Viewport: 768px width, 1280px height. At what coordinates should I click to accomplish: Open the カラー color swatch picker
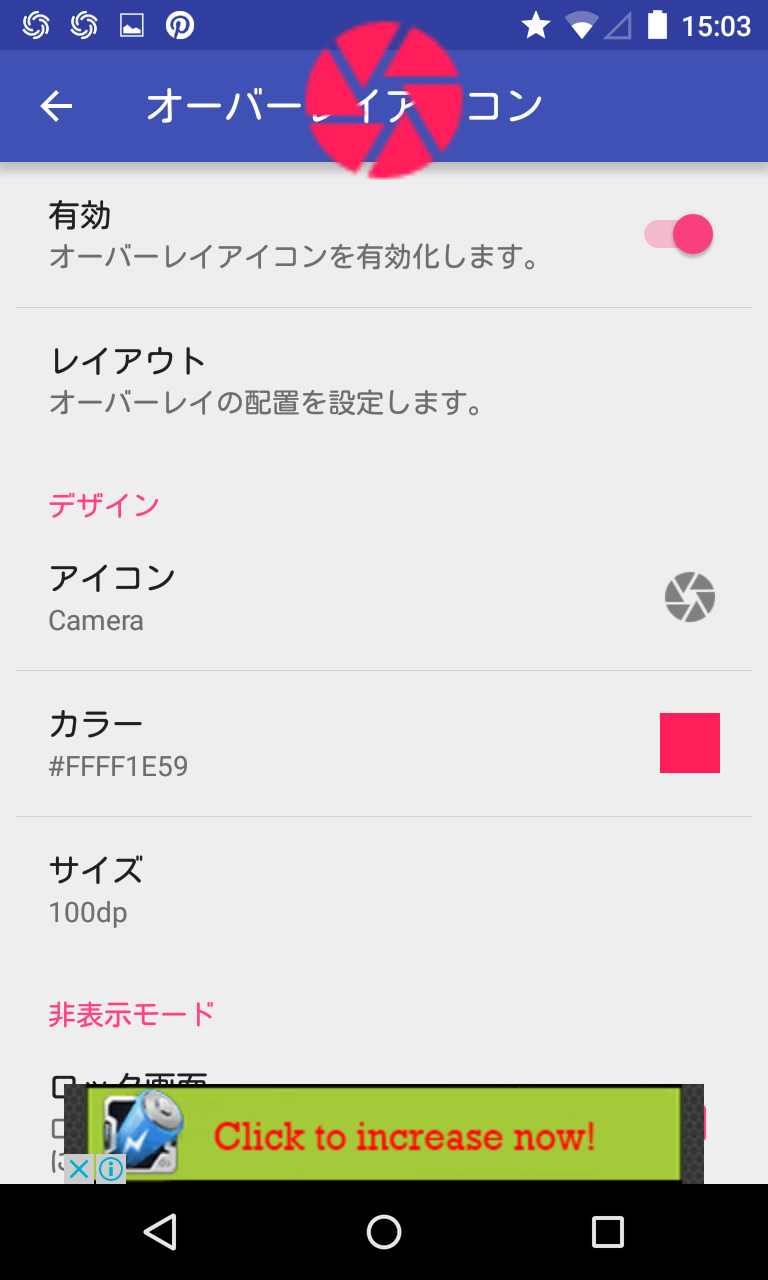click(x=690, y=742)
